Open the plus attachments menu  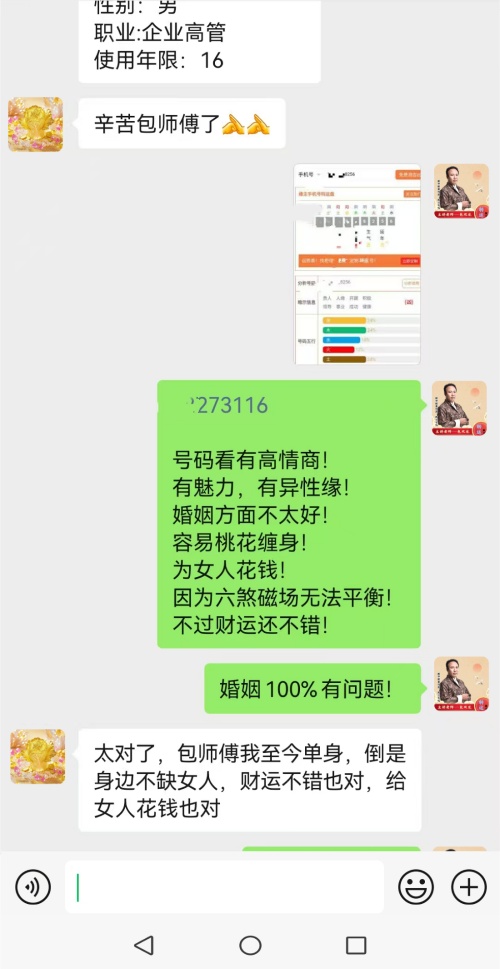click(468, 887)
